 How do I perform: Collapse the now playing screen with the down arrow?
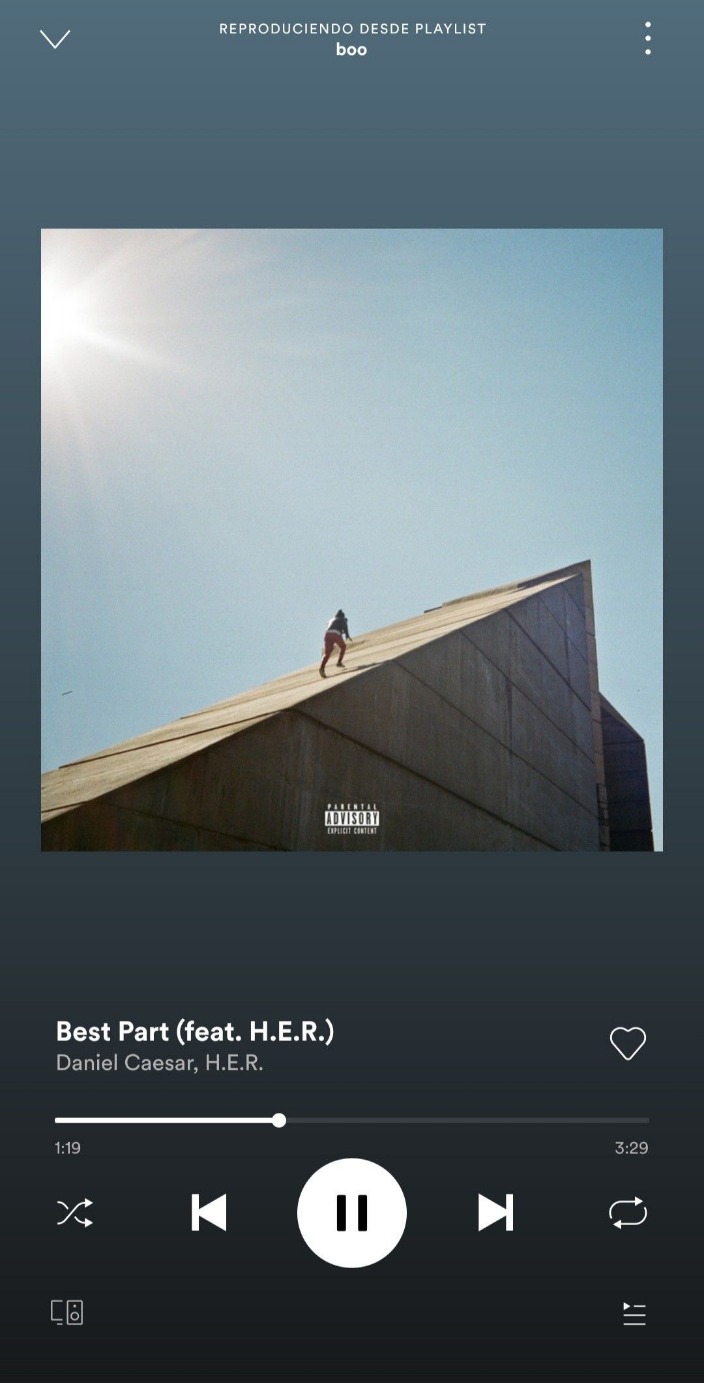click(54, 39)
